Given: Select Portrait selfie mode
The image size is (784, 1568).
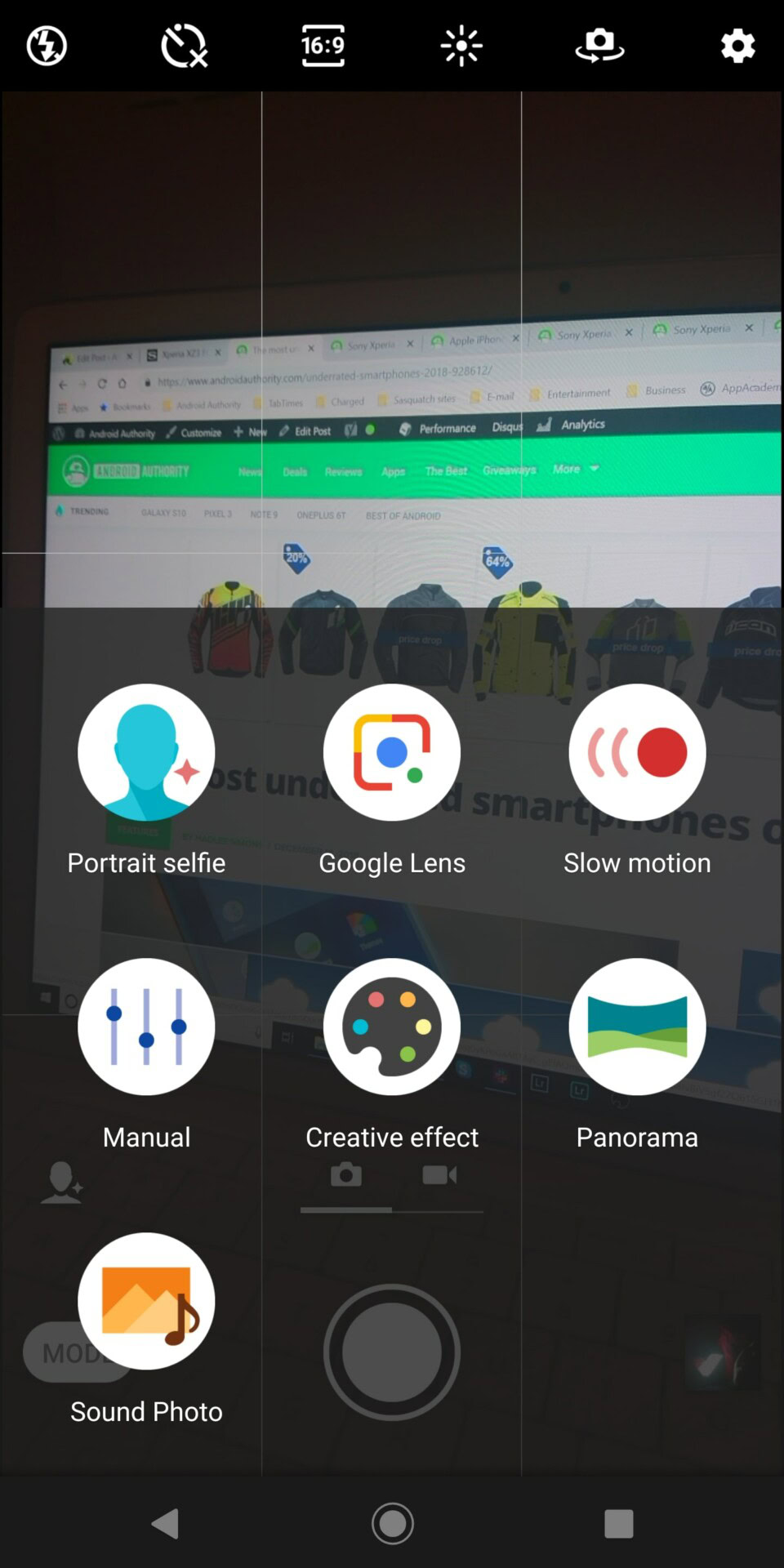Looking at the screenshot, I should click(146, 752).
